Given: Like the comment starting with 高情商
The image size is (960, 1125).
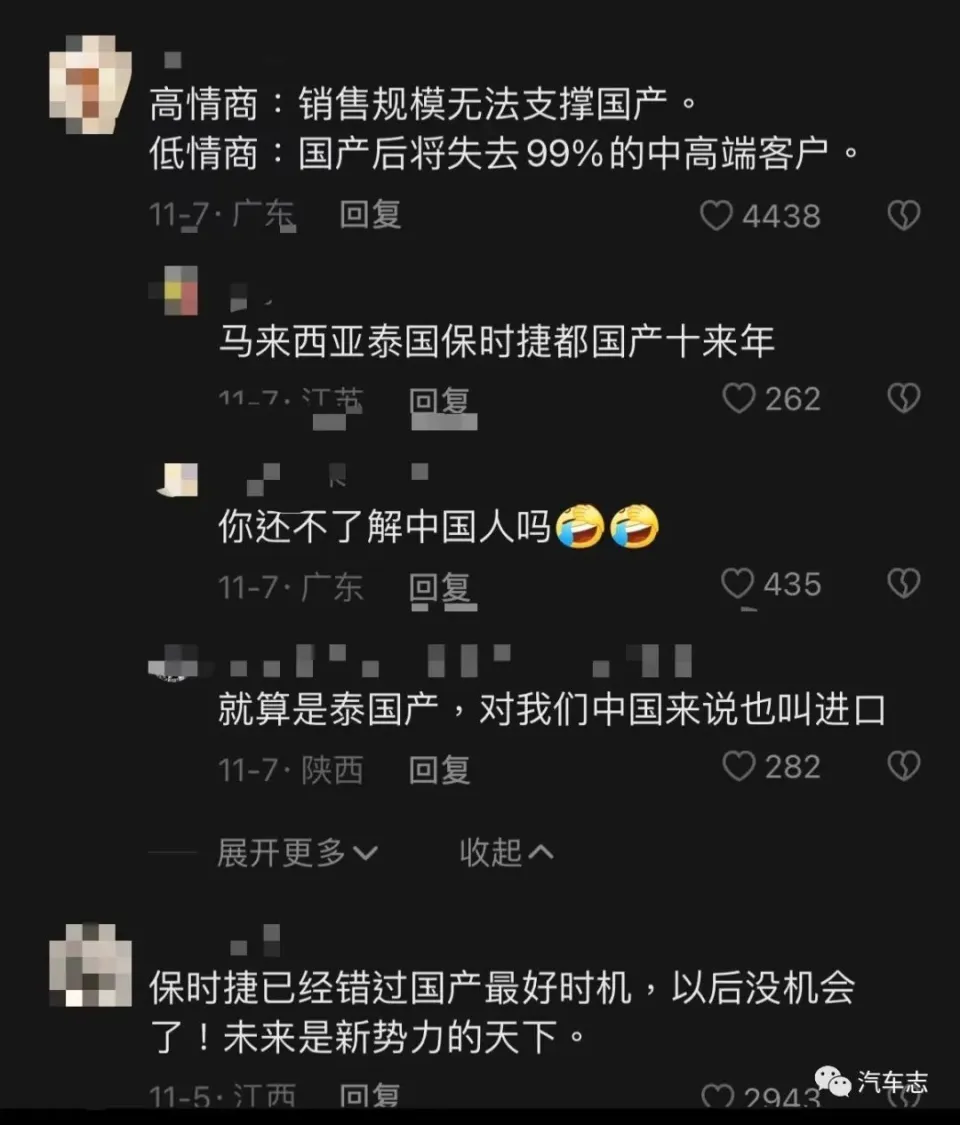Looking at the screenshot, I should (716, 215).
